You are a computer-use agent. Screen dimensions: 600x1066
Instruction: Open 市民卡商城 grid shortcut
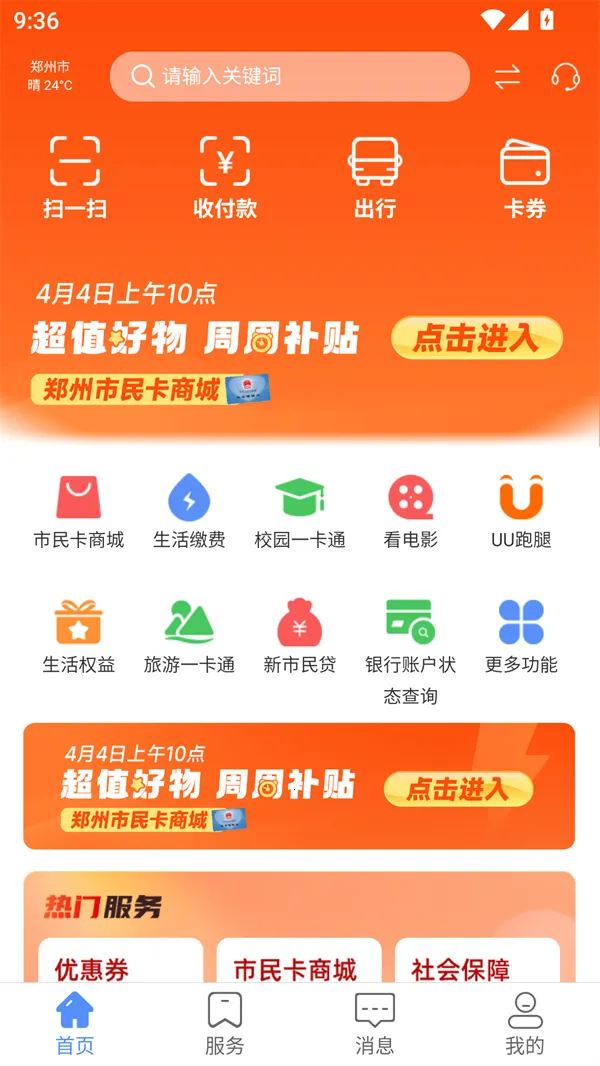[78, 512]
